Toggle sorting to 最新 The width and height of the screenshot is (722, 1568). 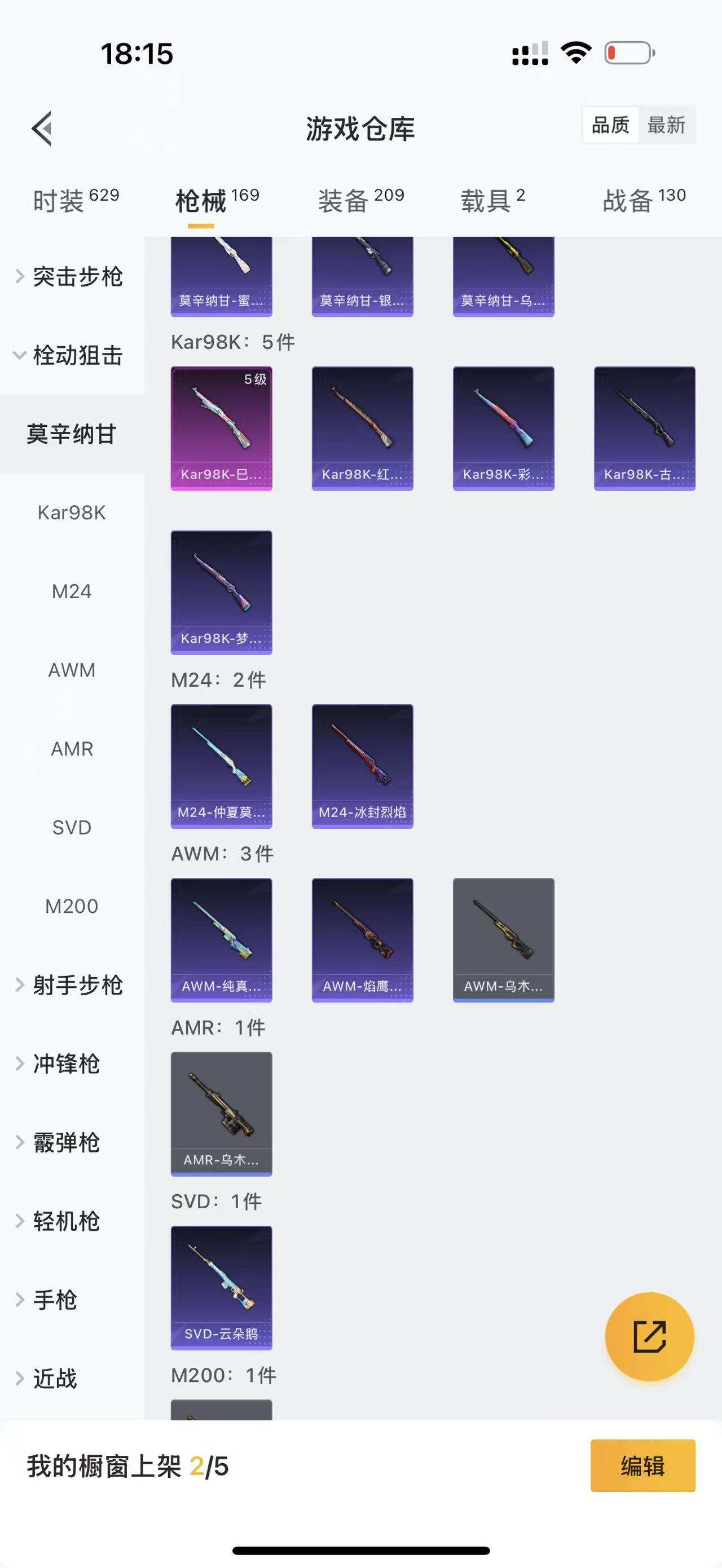click(667, 125)
